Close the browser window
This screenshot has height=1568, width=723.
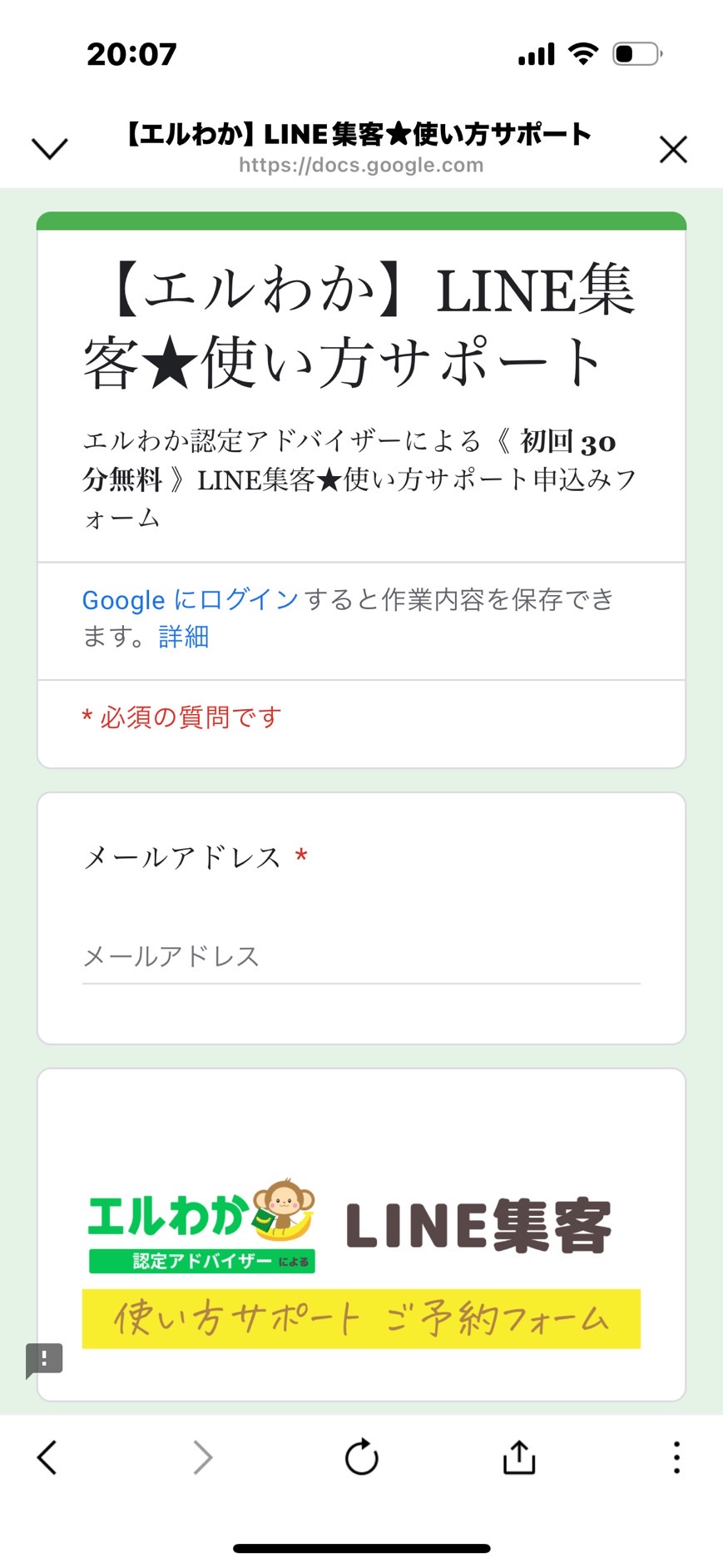[673, 150]
